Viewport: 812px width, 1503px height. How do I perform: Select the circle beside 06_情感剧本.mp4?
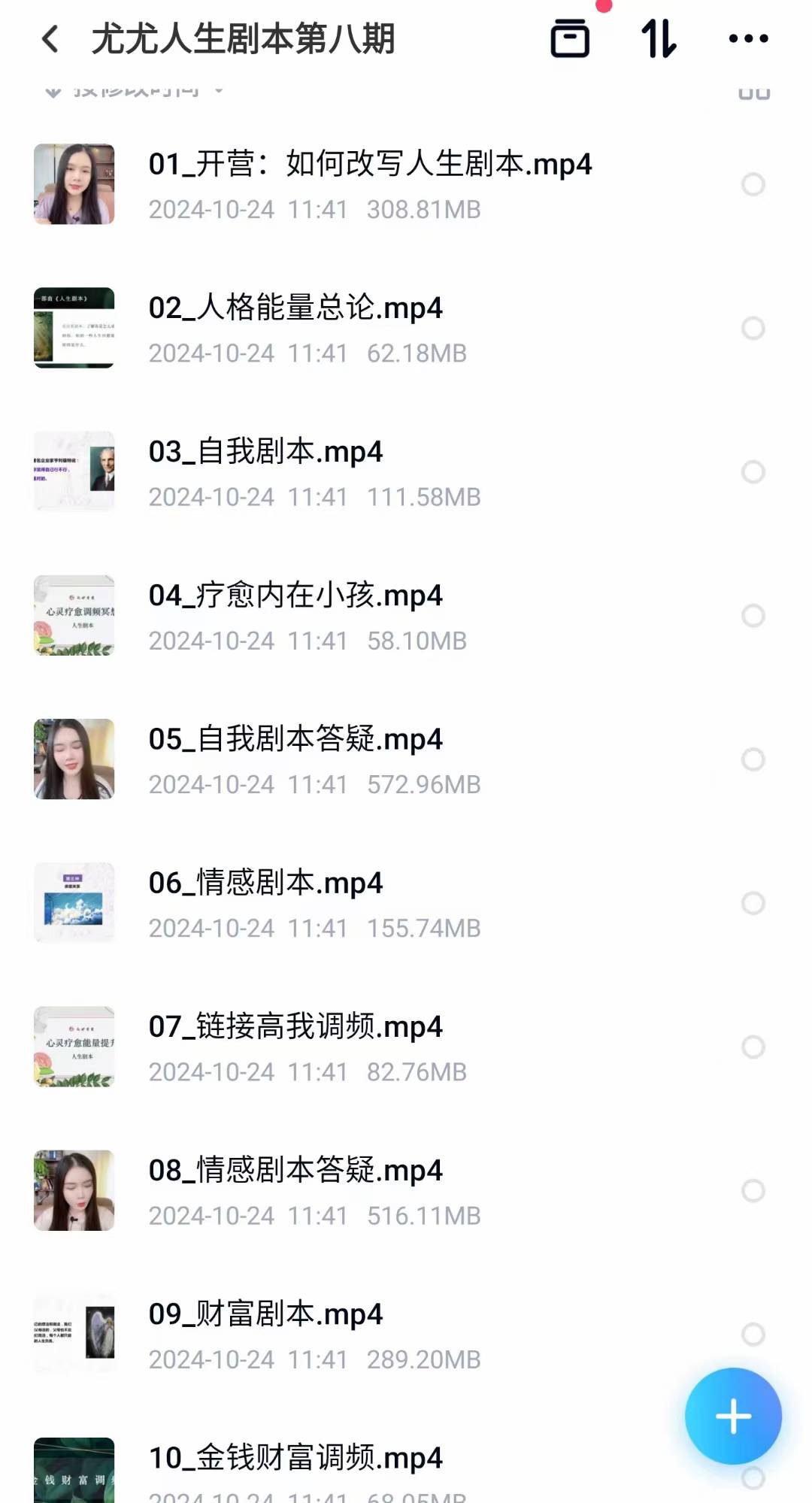click(753, 903)
